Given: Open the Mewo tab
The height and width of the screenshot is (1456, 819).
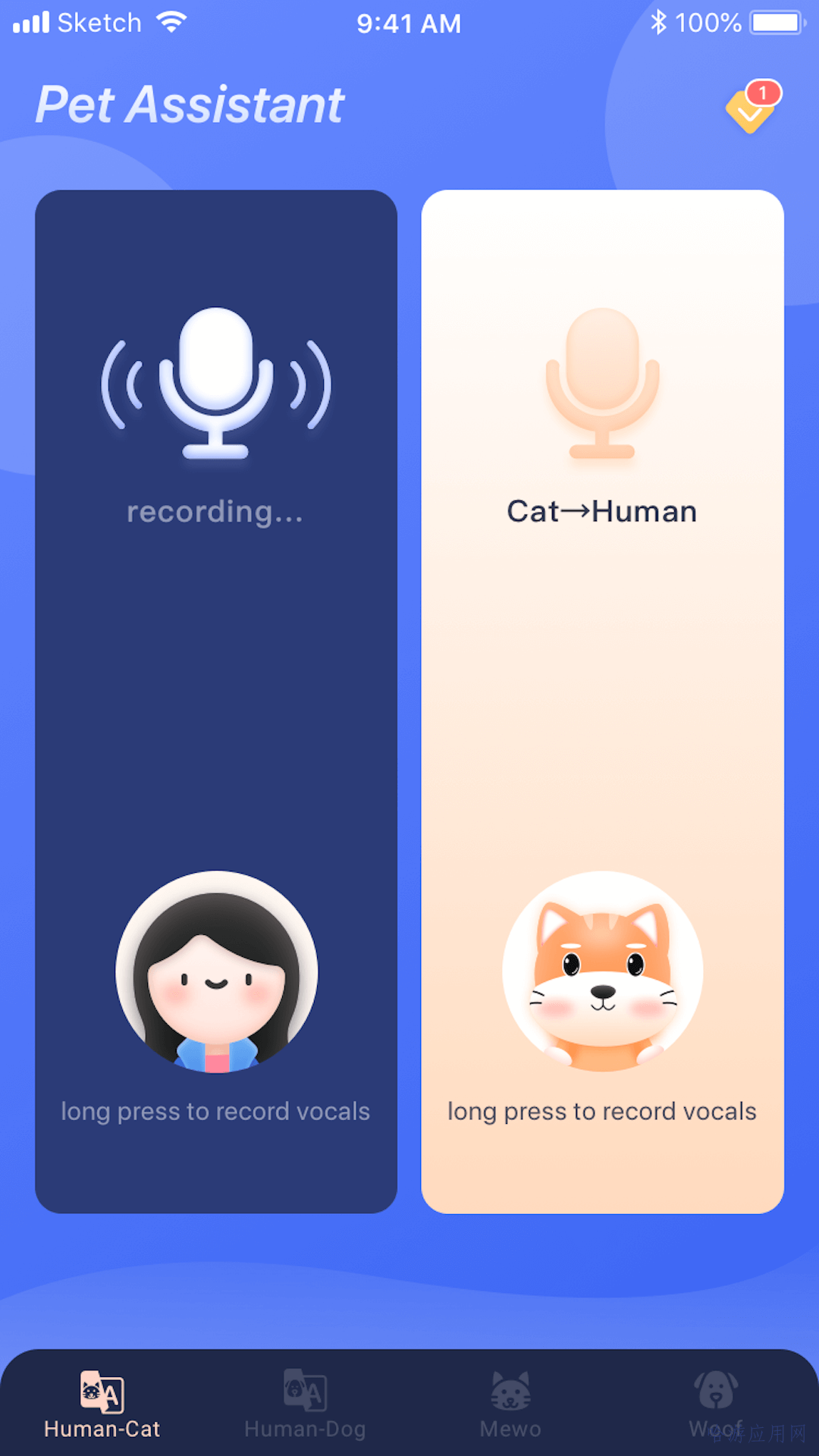Looking at the screenshot, I should coord(510,1405).
